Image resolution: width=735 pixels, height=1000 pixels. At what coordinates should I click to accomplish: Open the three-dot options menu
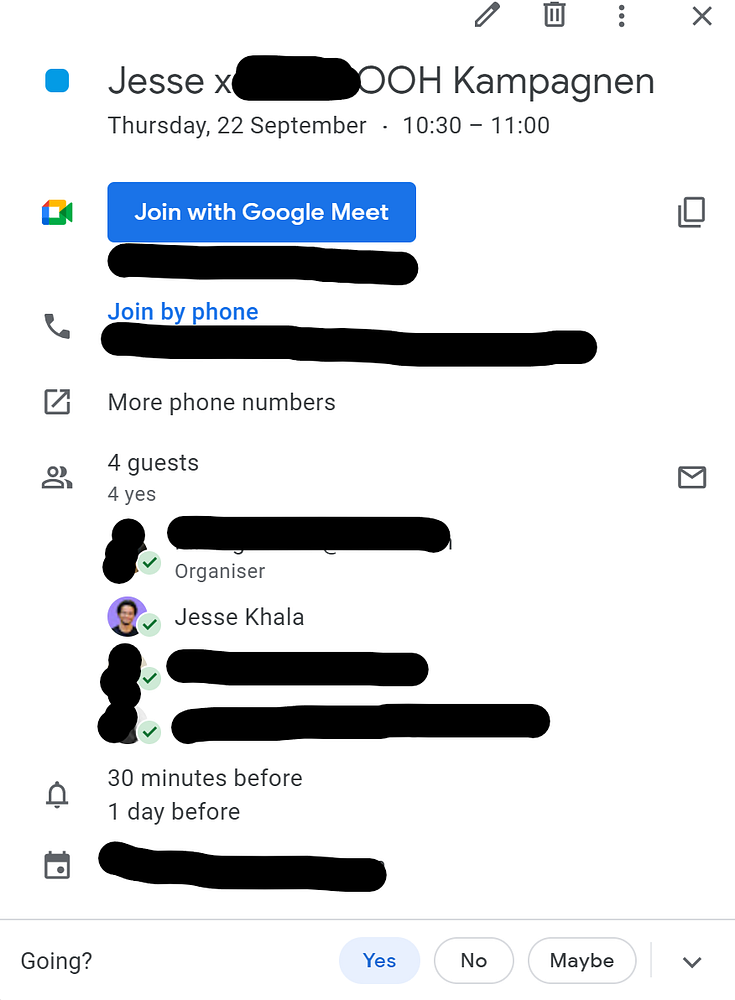click(x=622, y=16)
